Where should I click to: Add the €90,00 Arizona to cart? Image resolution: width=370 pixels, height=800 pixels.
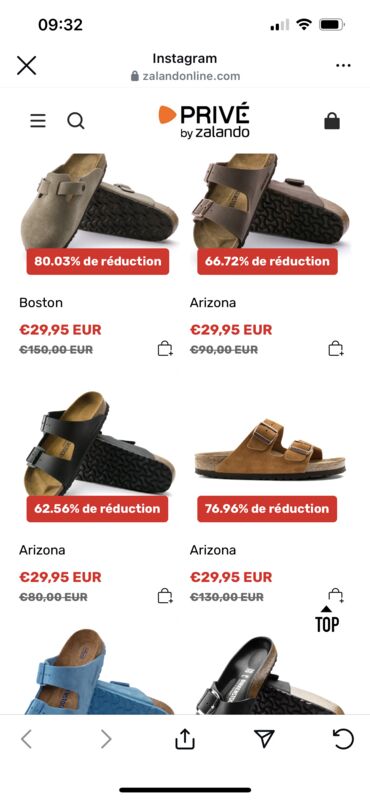point(336,349)
